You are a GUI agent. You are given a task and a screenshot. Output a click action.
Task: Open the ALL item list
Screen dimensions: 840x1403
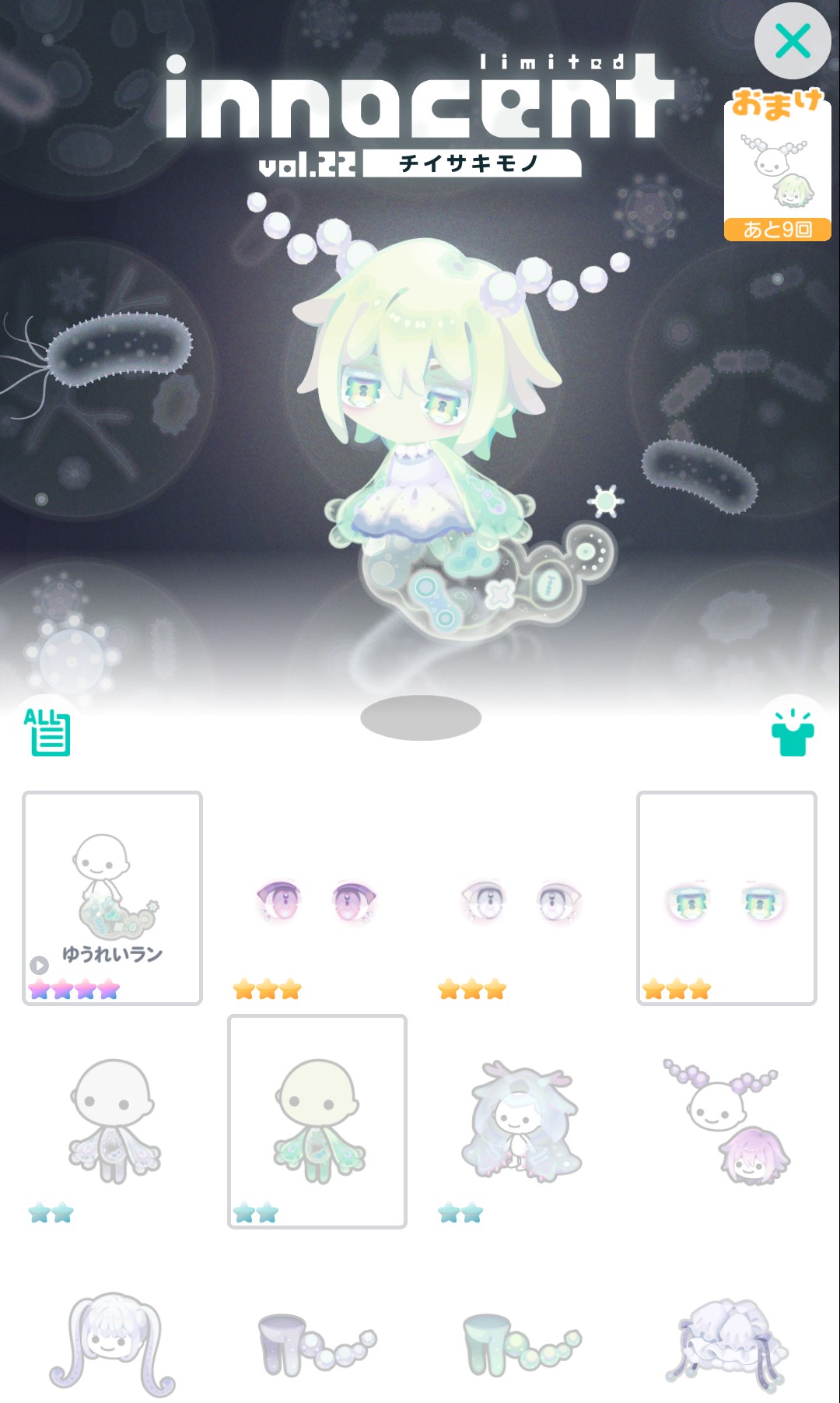tap(47, 732)
